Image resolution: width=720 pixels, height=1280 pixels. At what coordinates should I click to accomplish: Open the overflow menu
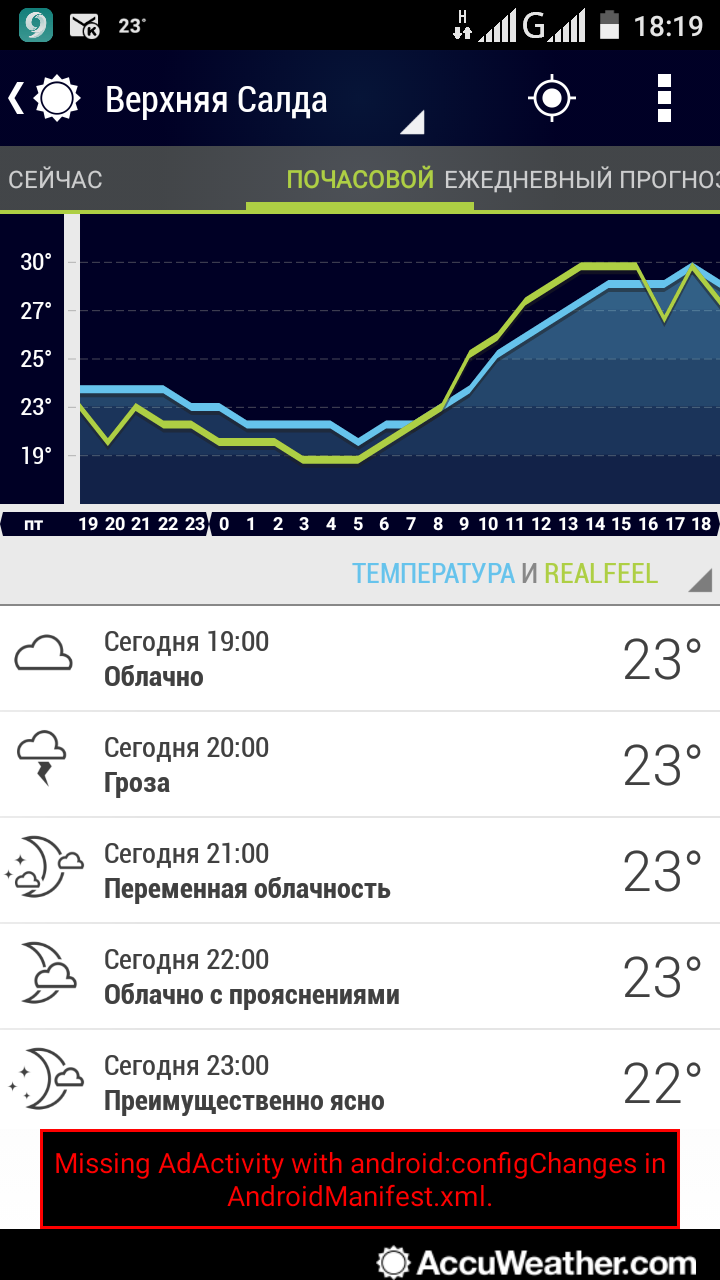(x=664, y=99)
